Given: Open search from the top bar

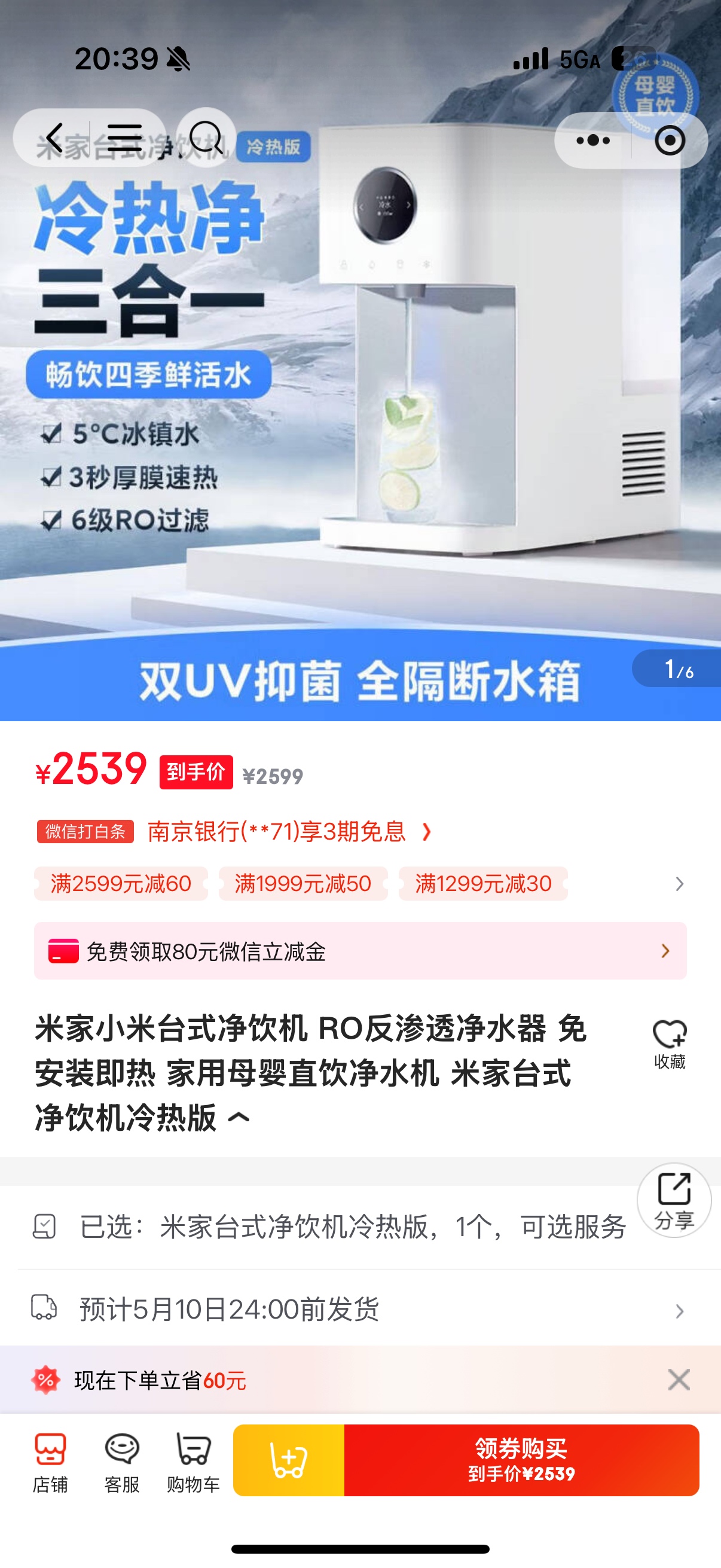Looking at the screenshot, I should click(206, 138).
